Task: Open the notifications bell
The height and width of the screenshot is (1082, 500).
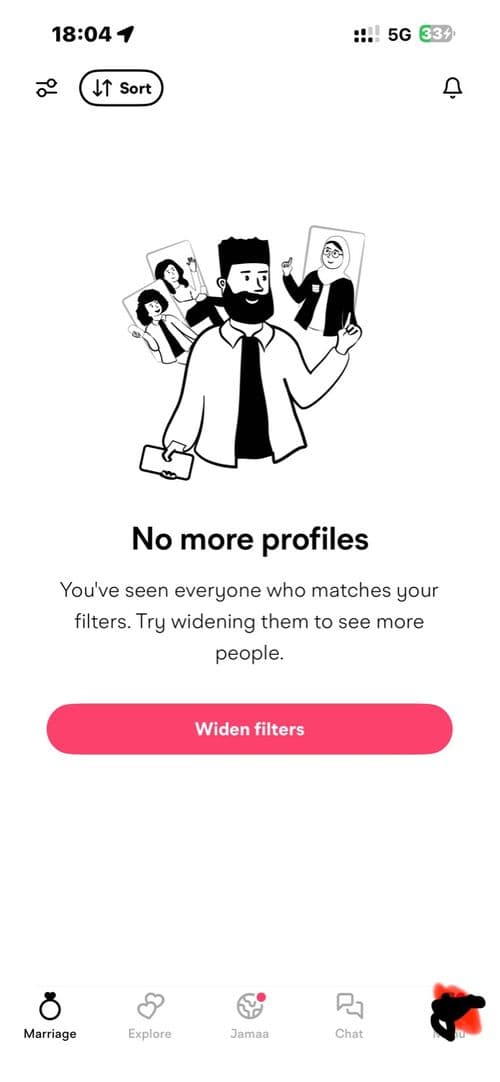Action: tap(452, 88)
